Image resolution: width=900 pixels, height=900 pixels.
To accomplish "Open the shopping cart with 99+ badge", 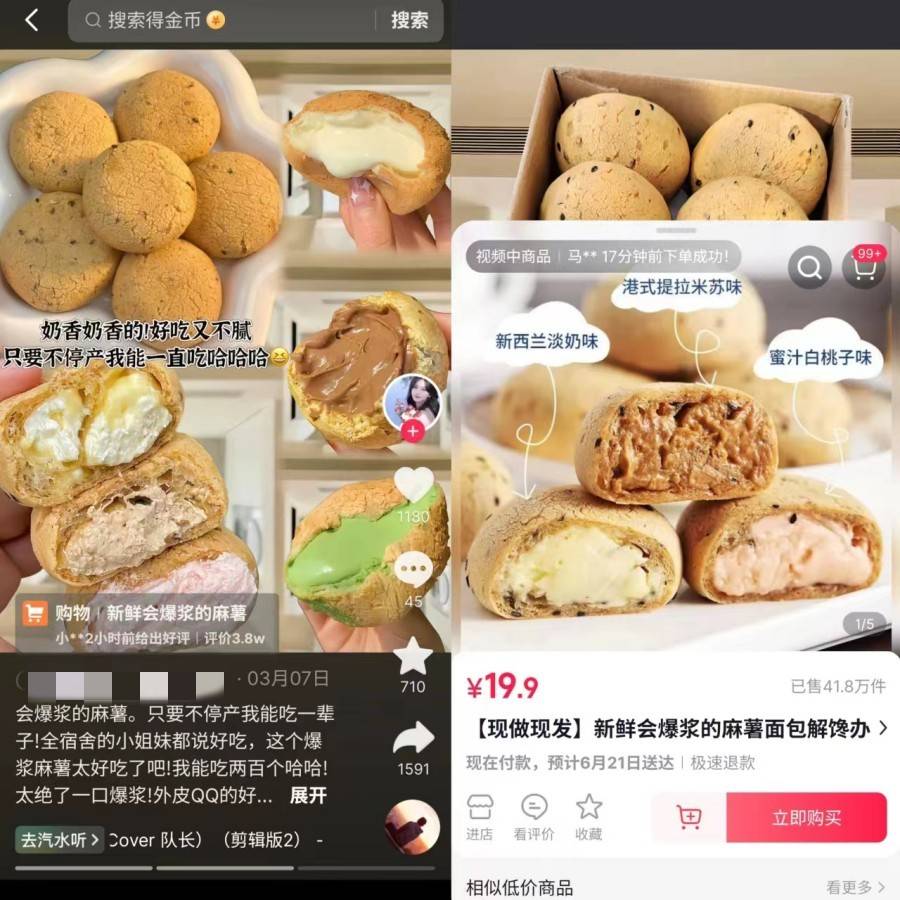I will point(862,267).
